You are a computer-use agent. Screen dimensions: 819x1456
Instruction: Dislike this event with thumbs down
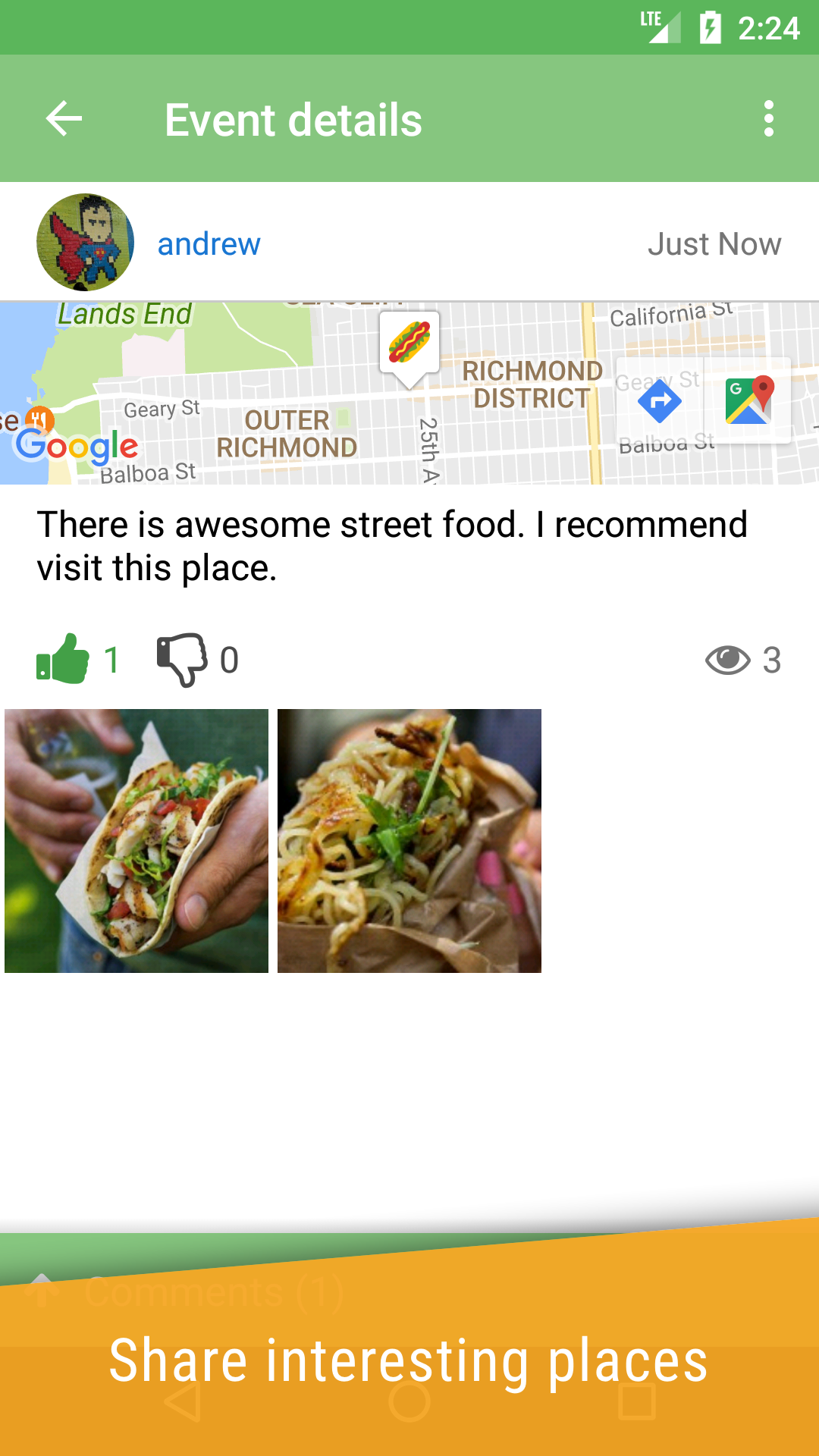tap(182, 659)
